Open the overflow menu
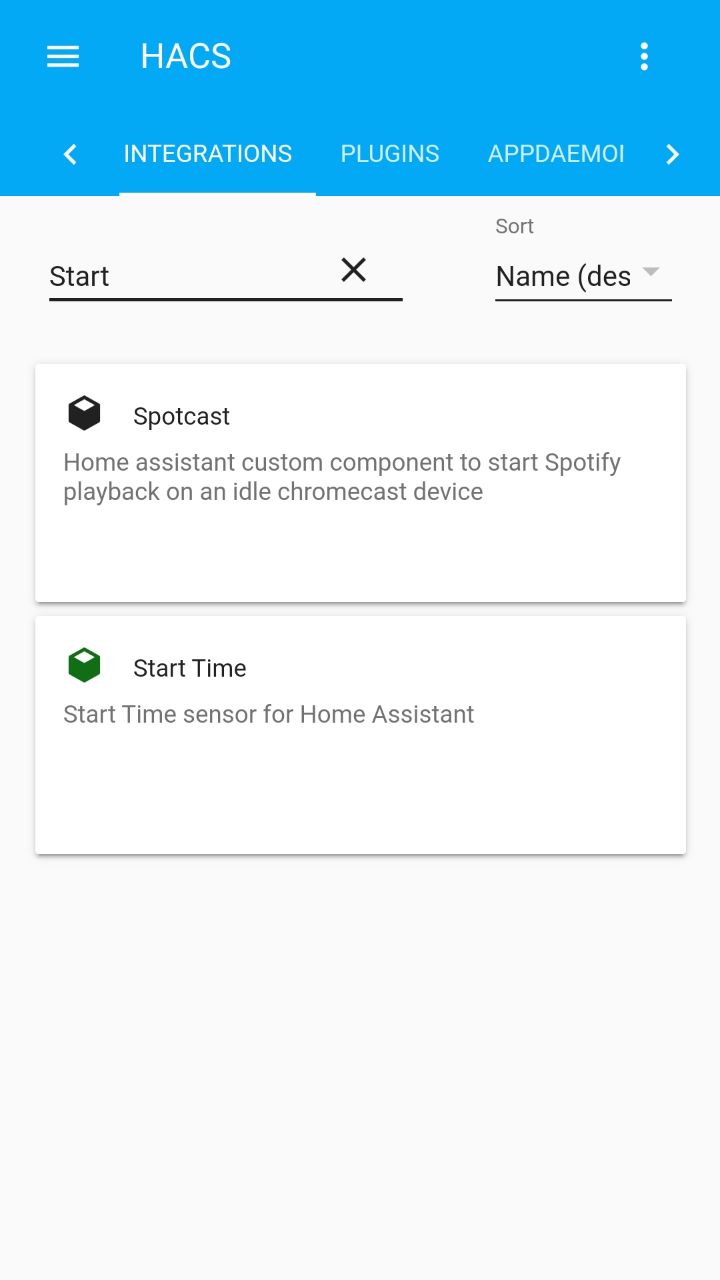The image size is (720, 1280). (x=644, y=57)
